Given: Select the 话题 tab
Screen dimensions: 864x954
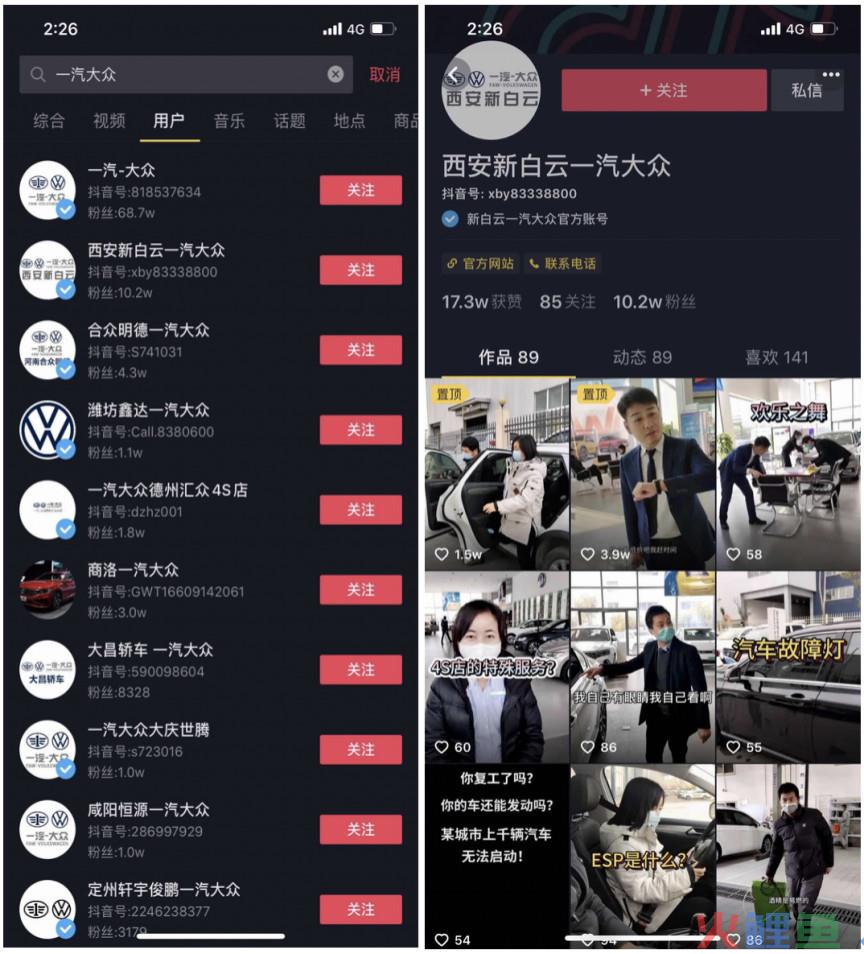Looking at the screenshot, I should tap(289, 121).
